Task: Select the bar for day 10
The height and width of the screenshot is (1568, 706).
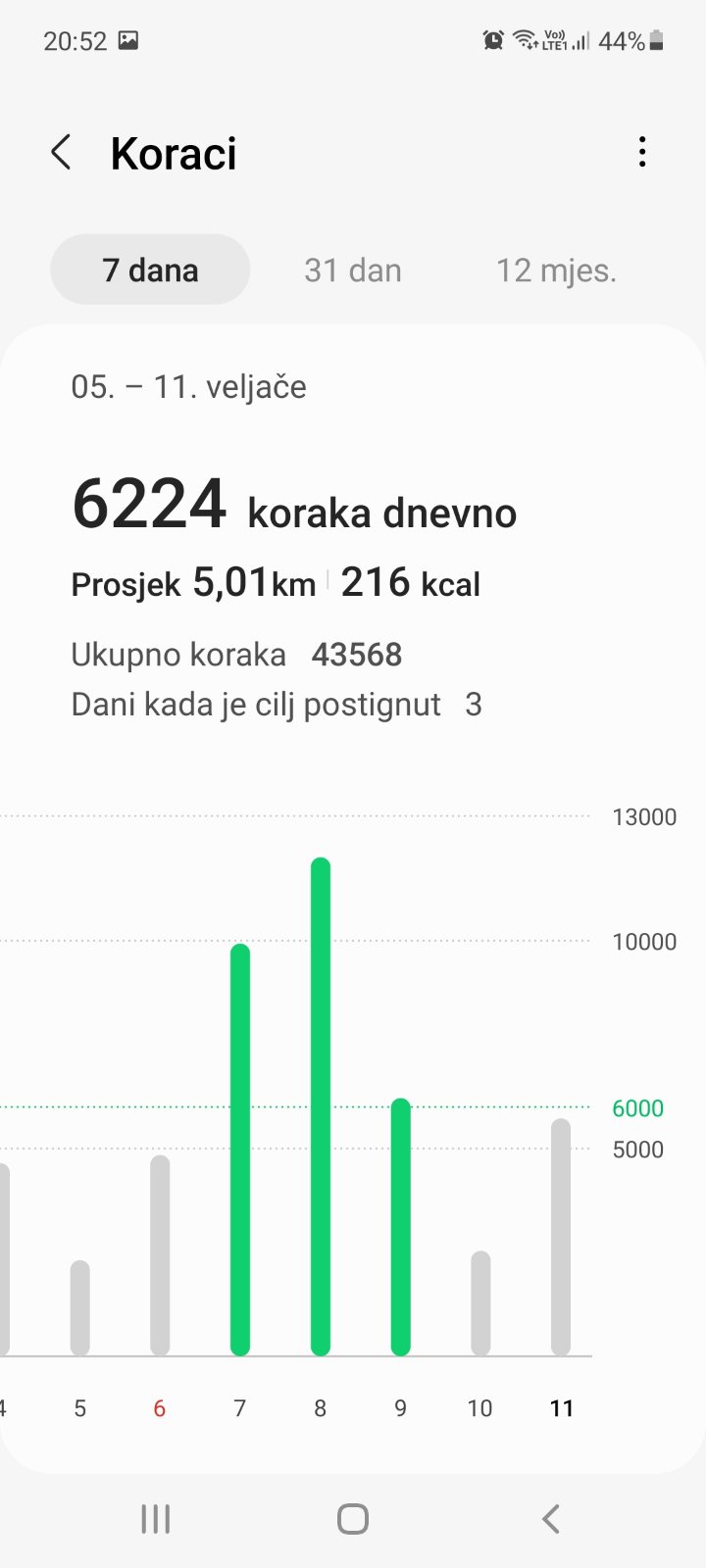Action: [x=480, y=1303]
